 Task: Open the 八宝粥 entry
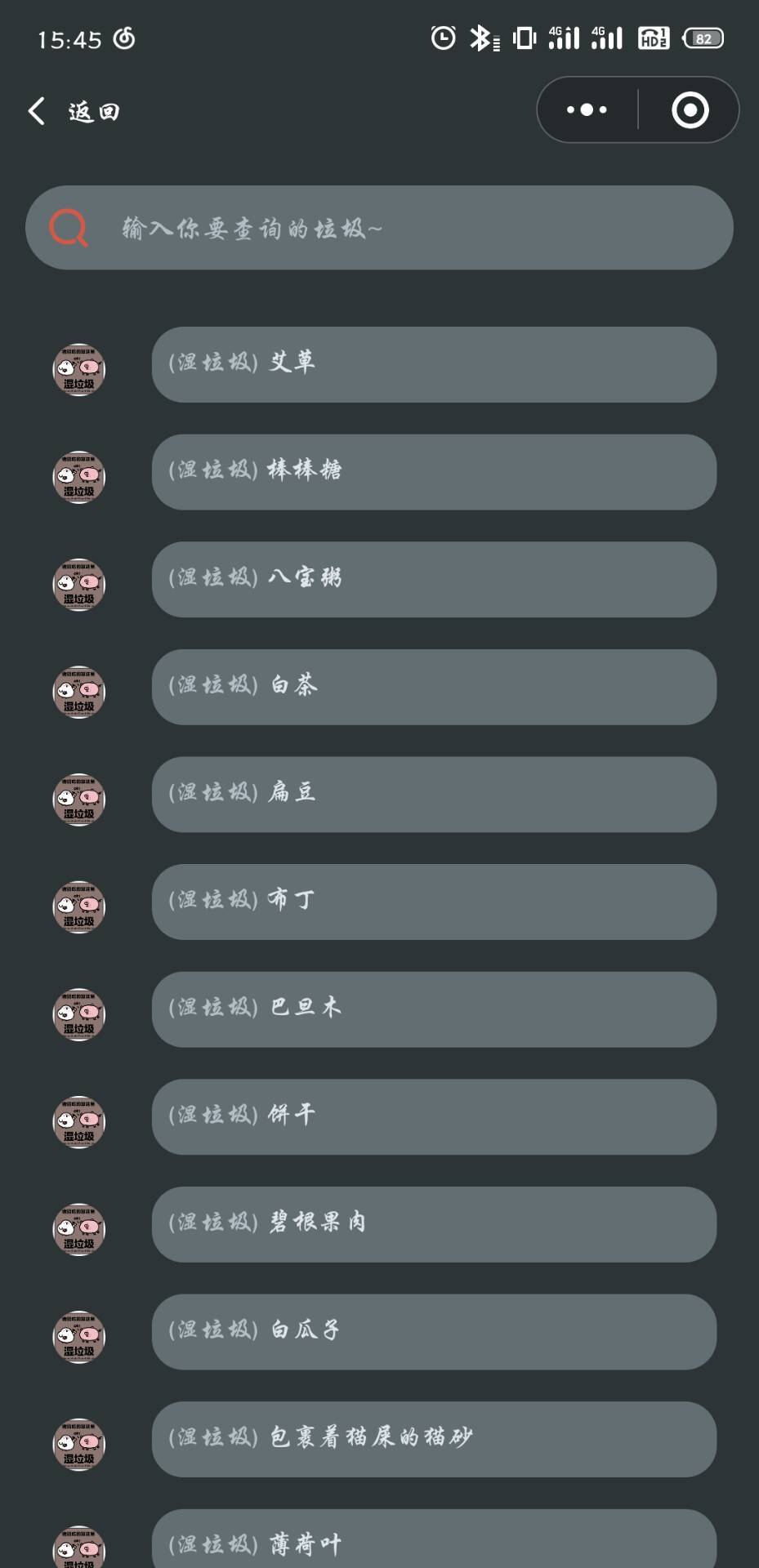point(434,579)
